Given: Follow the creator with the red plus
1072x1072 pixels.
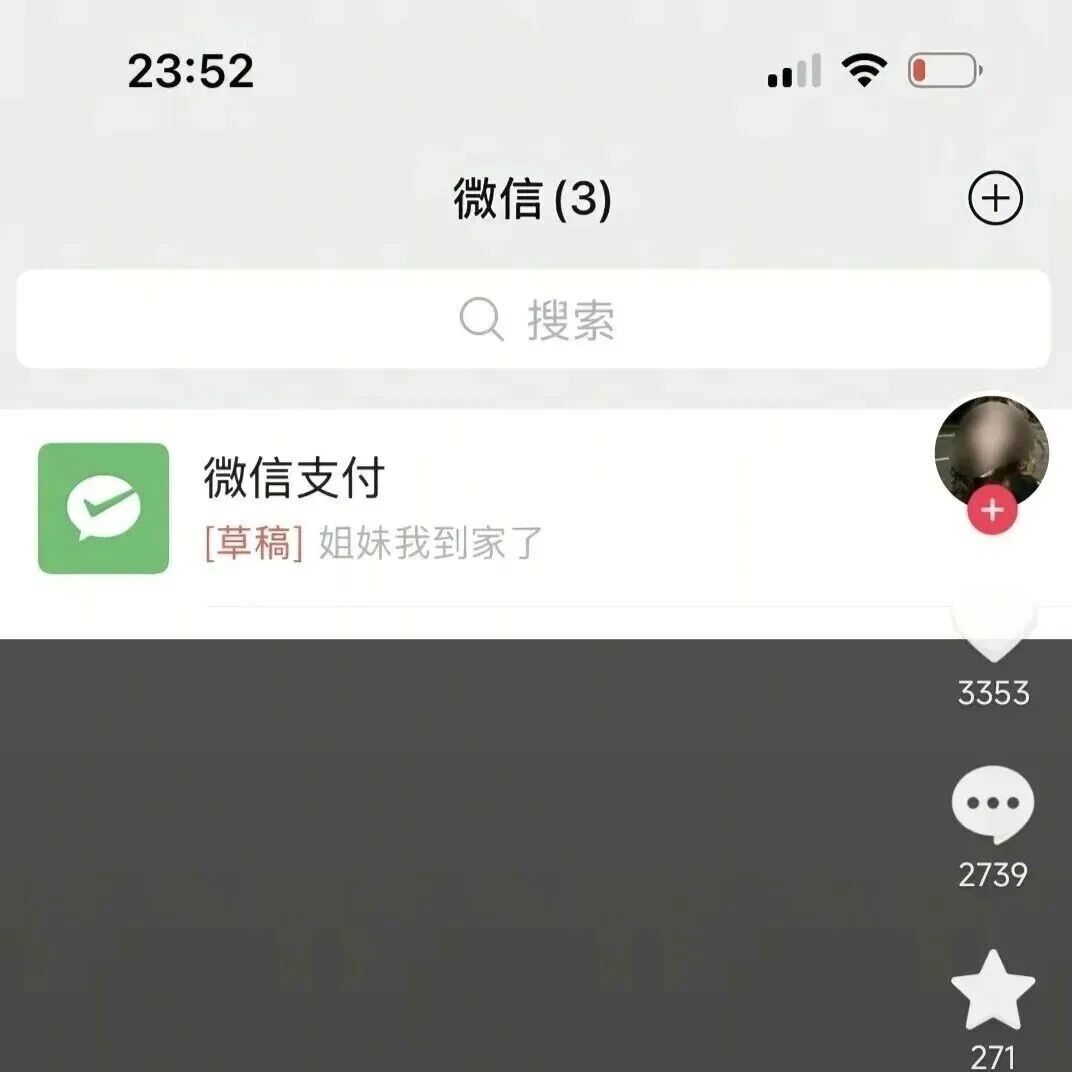Looking at the screenshot, I should 992,510.
